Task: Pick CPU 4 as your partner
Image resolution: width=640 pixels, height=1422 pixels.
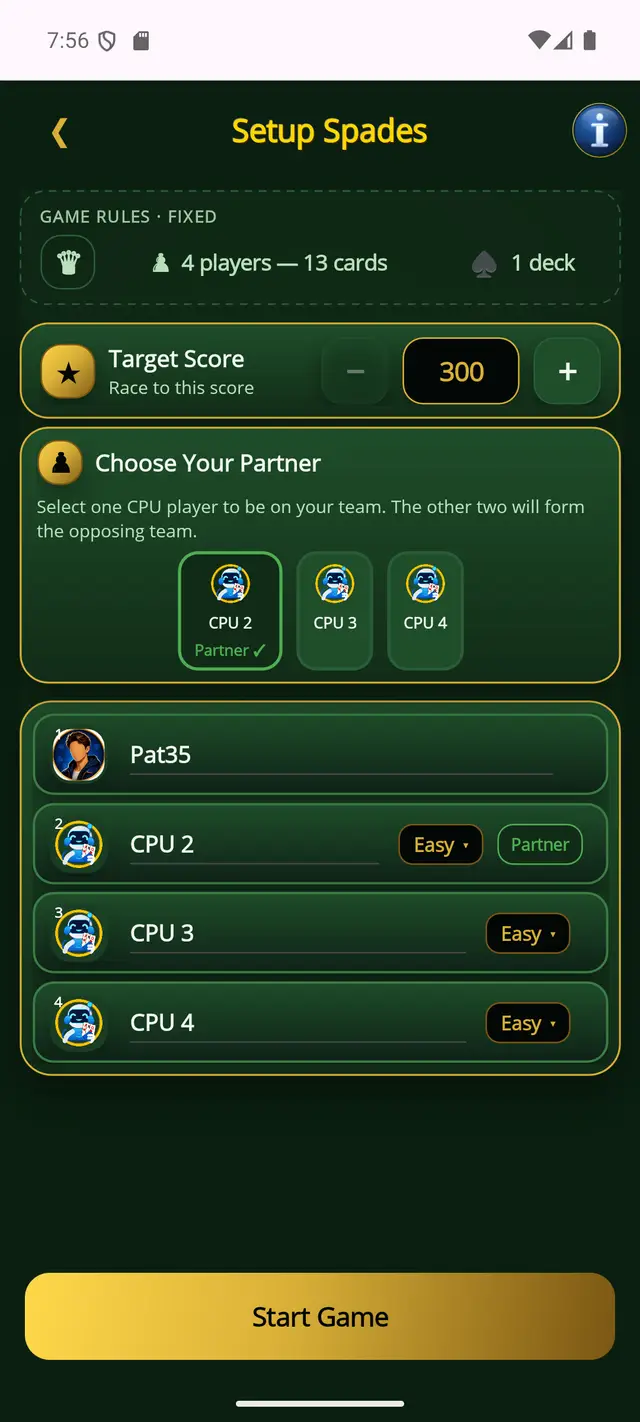Action: pos(425,611)
